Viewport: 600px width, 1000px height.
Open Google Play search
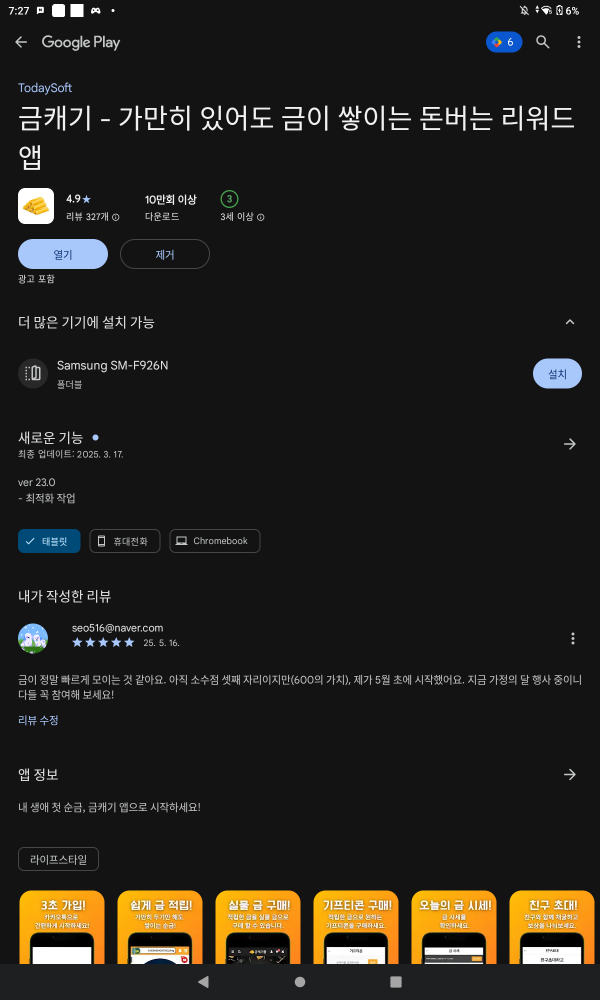point(543,42)
